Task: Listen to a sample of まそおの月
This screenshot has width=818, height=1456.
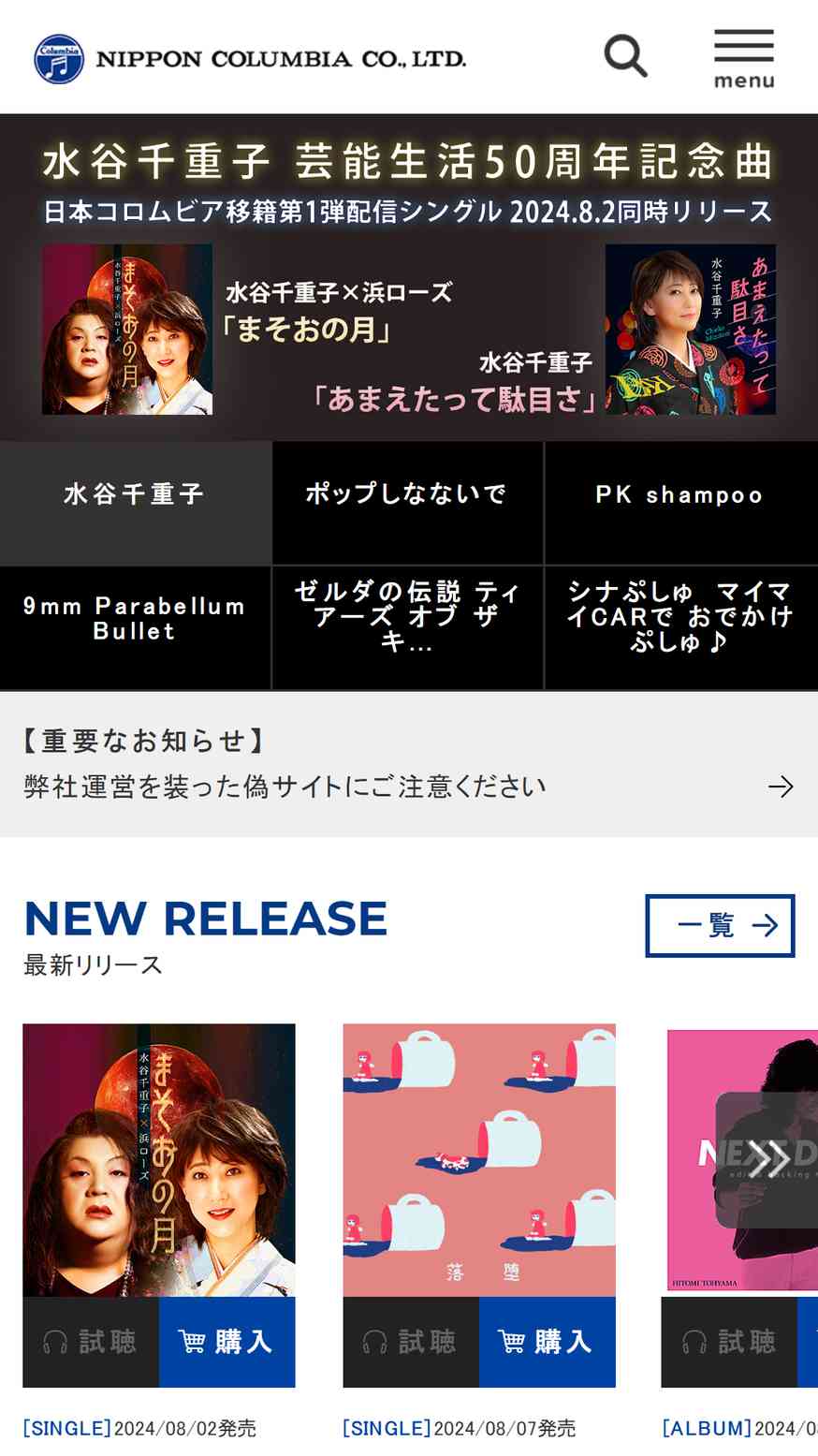Action: pos(91,1342)
